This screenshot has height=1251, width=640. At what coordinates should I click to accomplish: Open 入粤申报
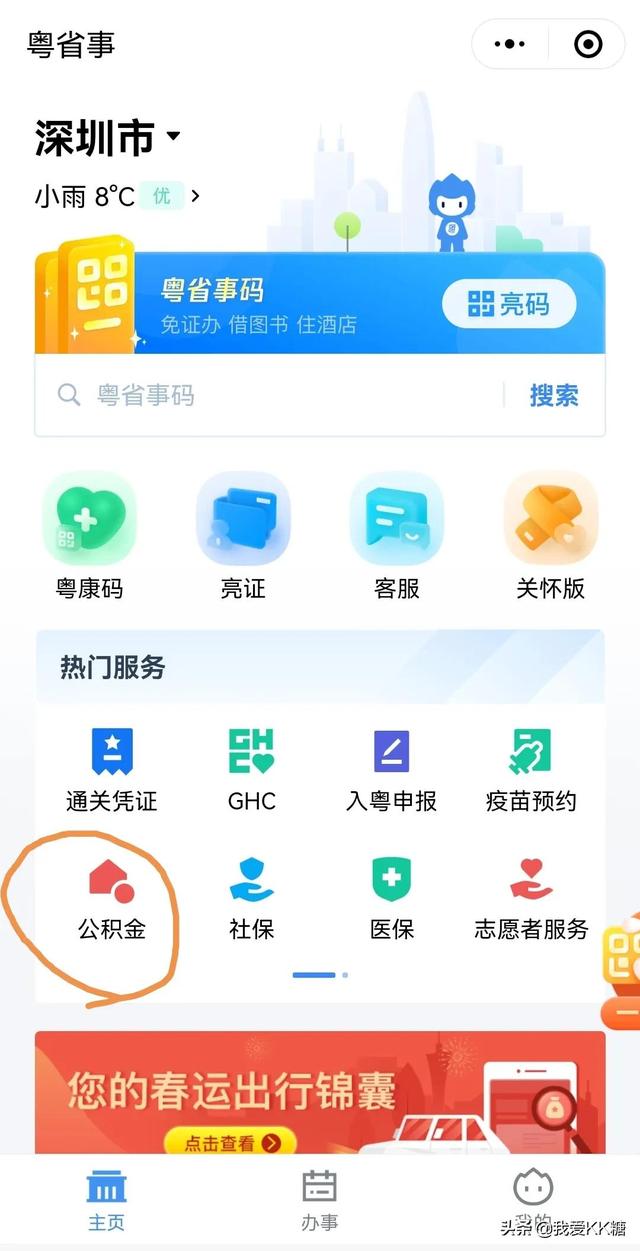point(392,769)
